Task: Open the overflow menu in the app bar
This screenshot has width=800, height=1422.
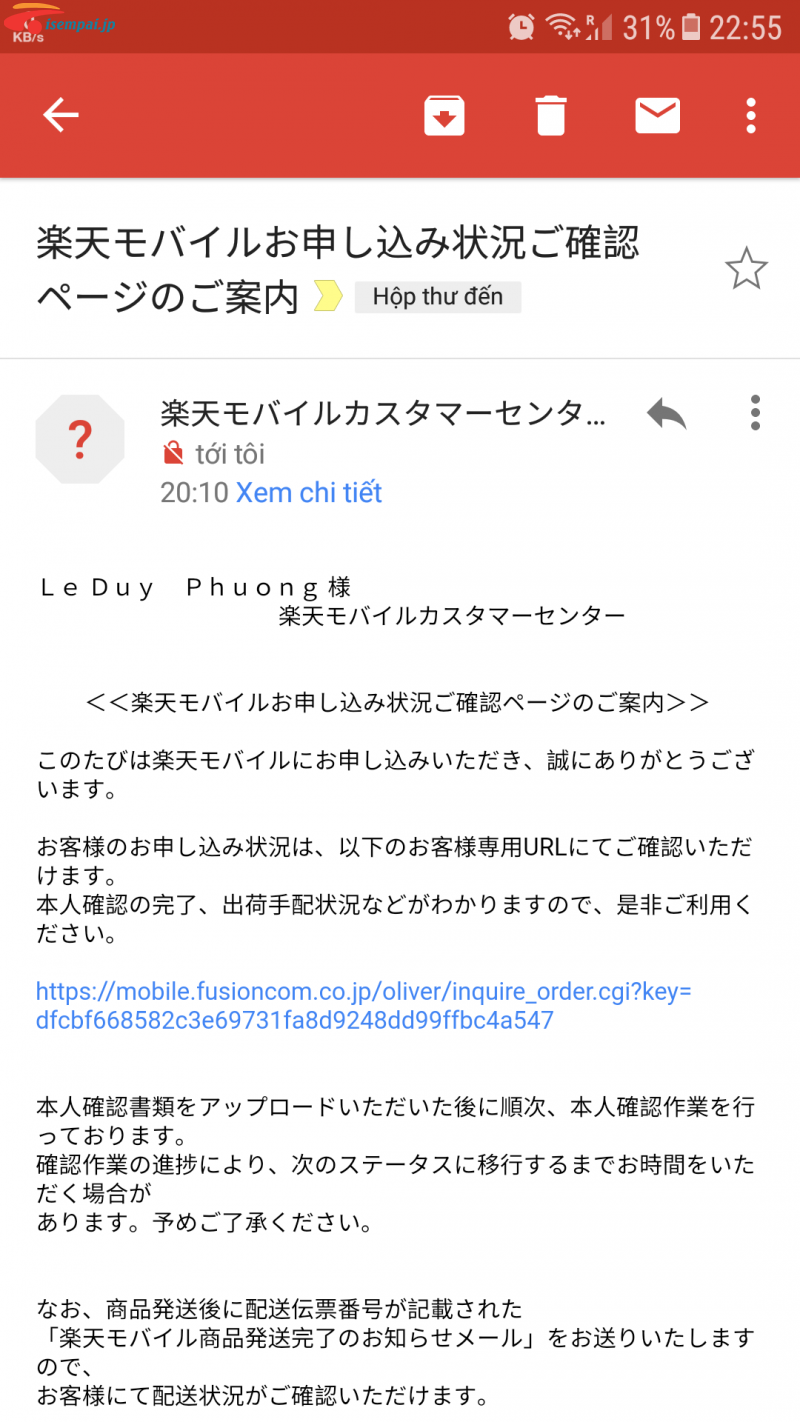Action: (751, 116)
